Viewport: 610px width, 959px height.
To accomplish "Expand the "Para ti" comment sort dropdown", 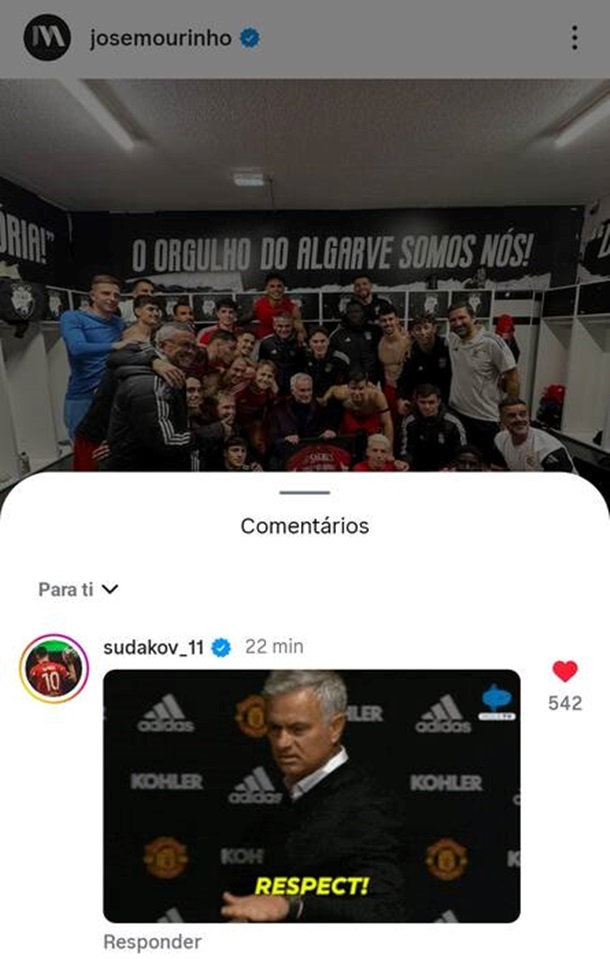I will click(x=79, y=589).
